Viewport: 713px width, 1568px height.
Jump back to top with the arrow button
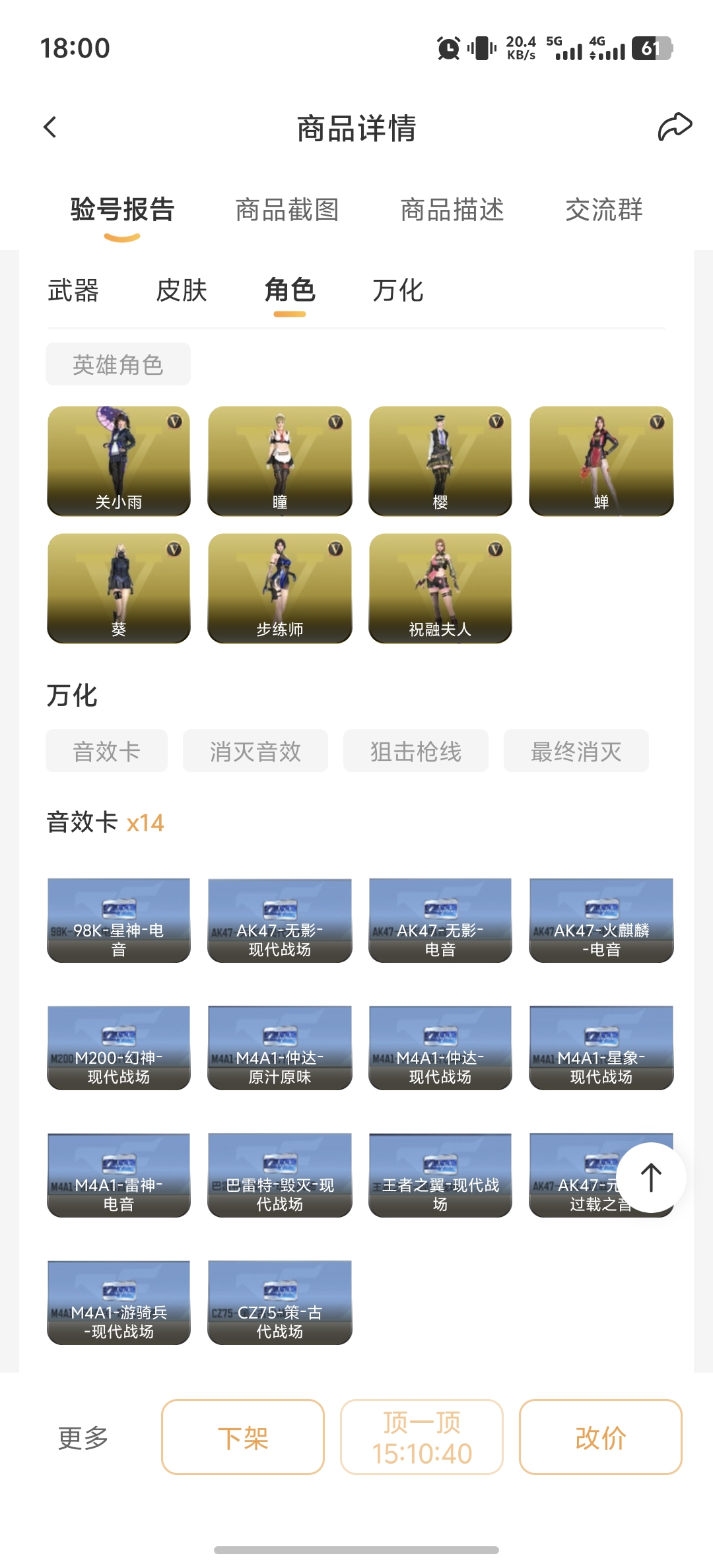652,1178
